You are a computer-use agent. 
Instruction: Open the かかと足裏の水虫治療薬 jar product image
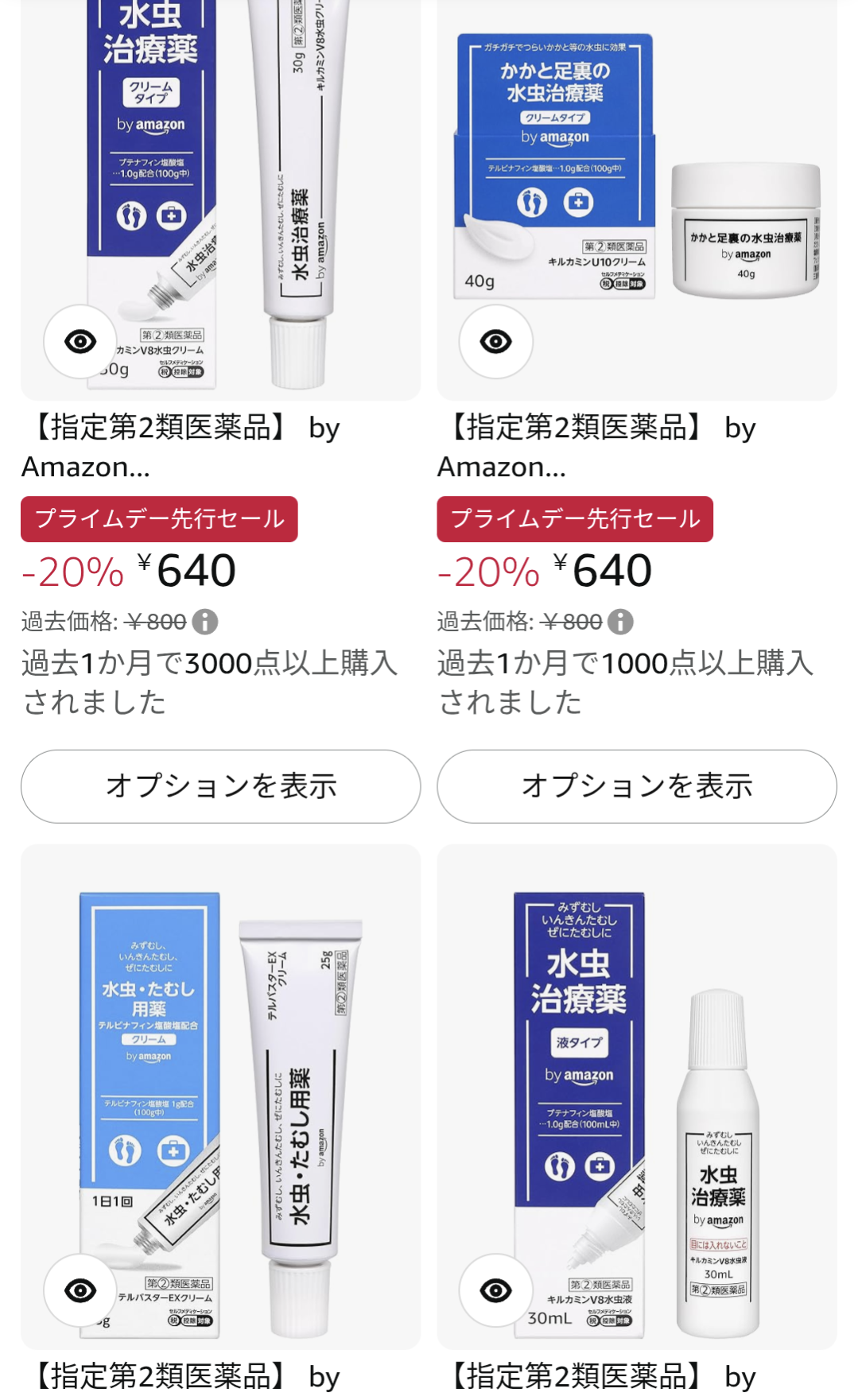point(637,199)
